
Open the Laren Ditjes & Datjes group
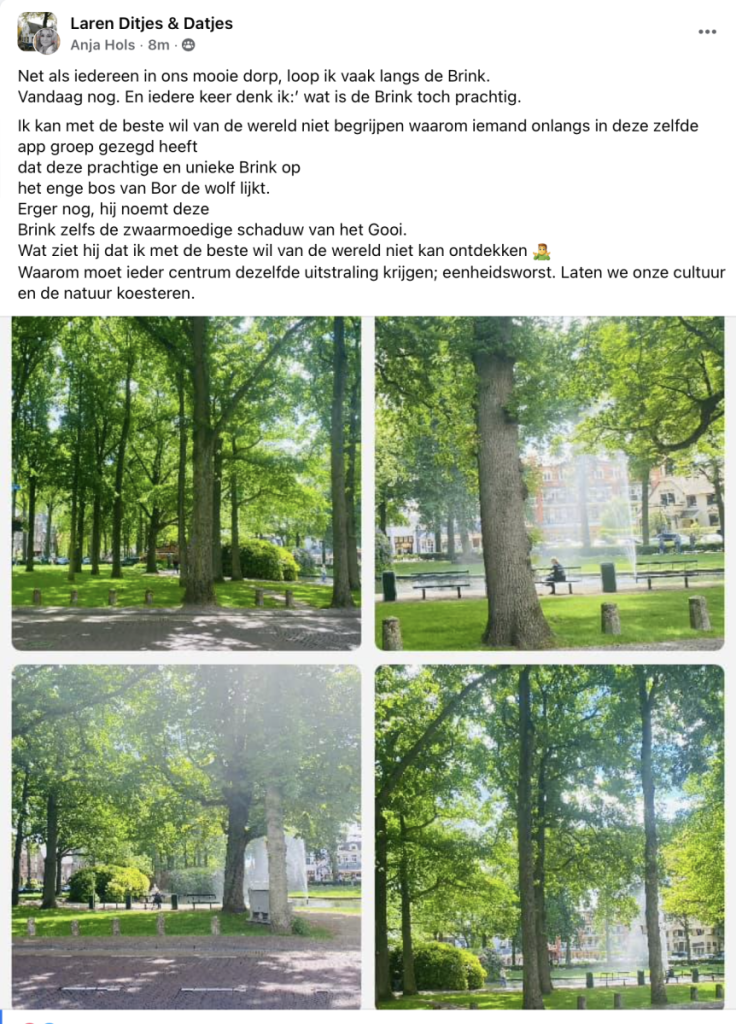point(151,23)
